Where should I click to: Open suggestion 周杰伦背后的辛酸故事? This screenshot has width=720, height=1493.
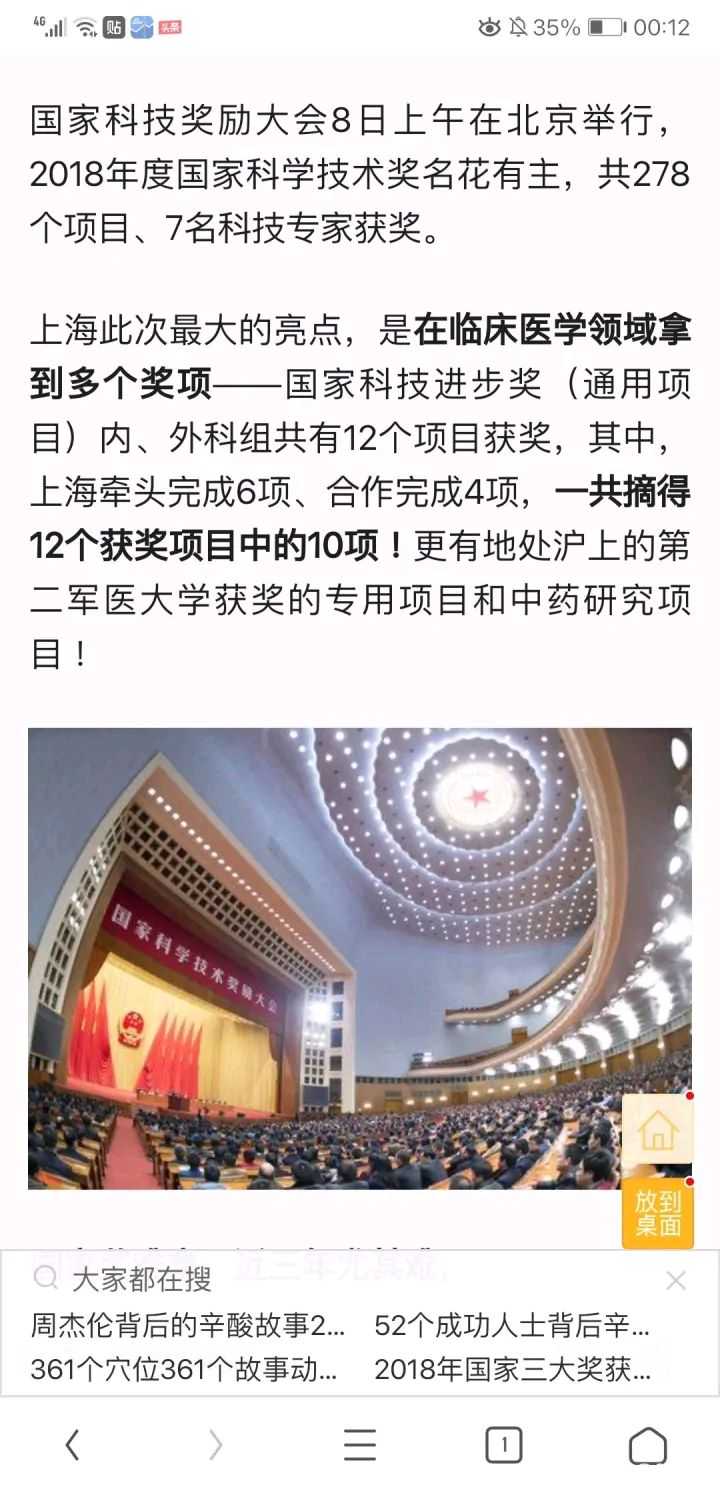point(188,1326)
